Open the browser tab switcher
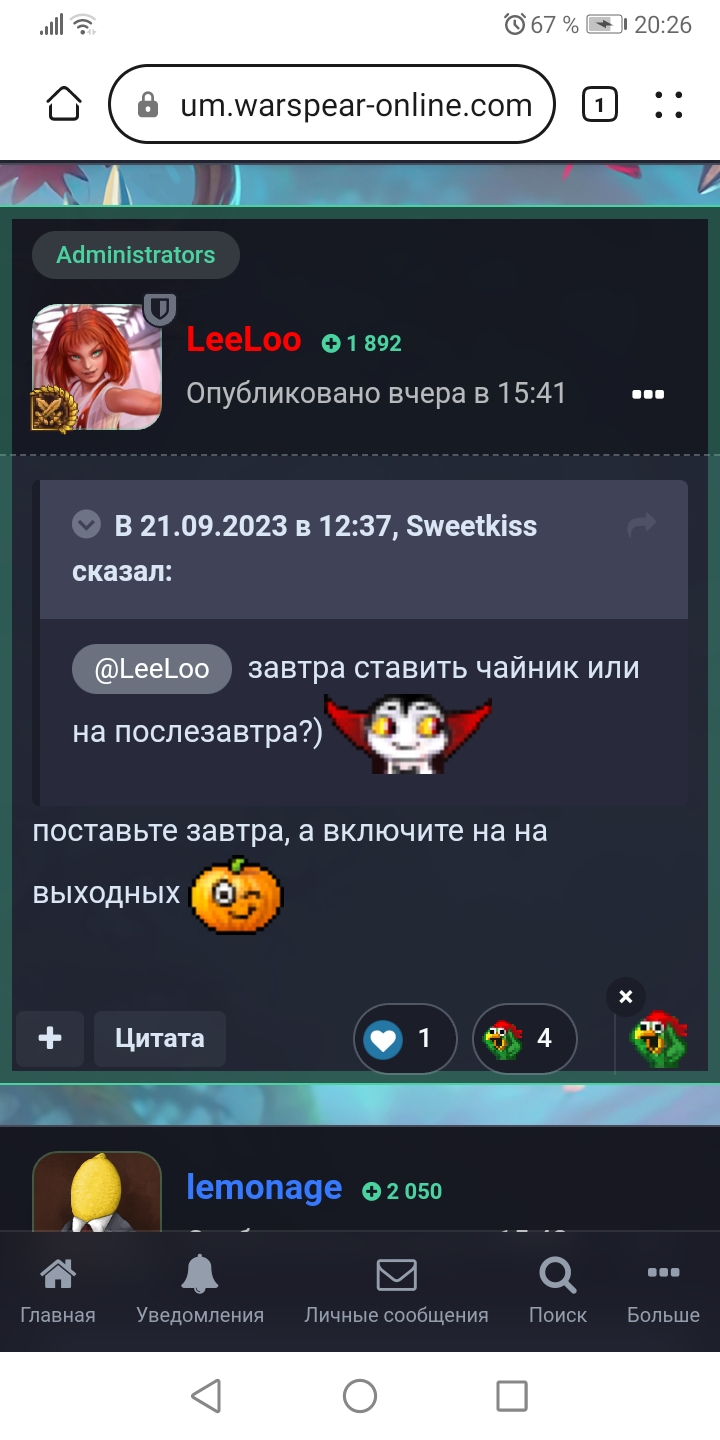This screenshot has width=720, height=1440. (x=599, y=104)
